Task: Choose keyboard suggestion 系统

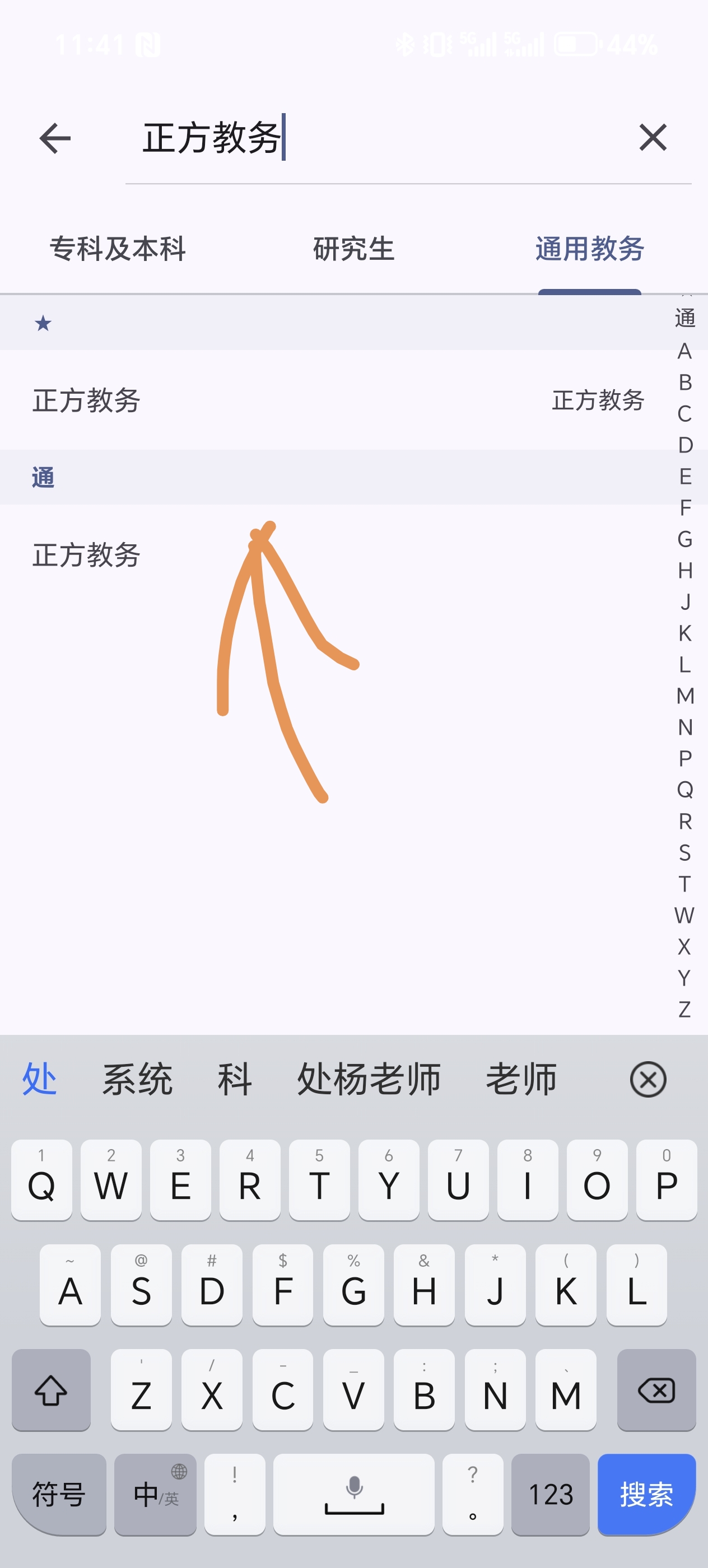Action: 137,1079
